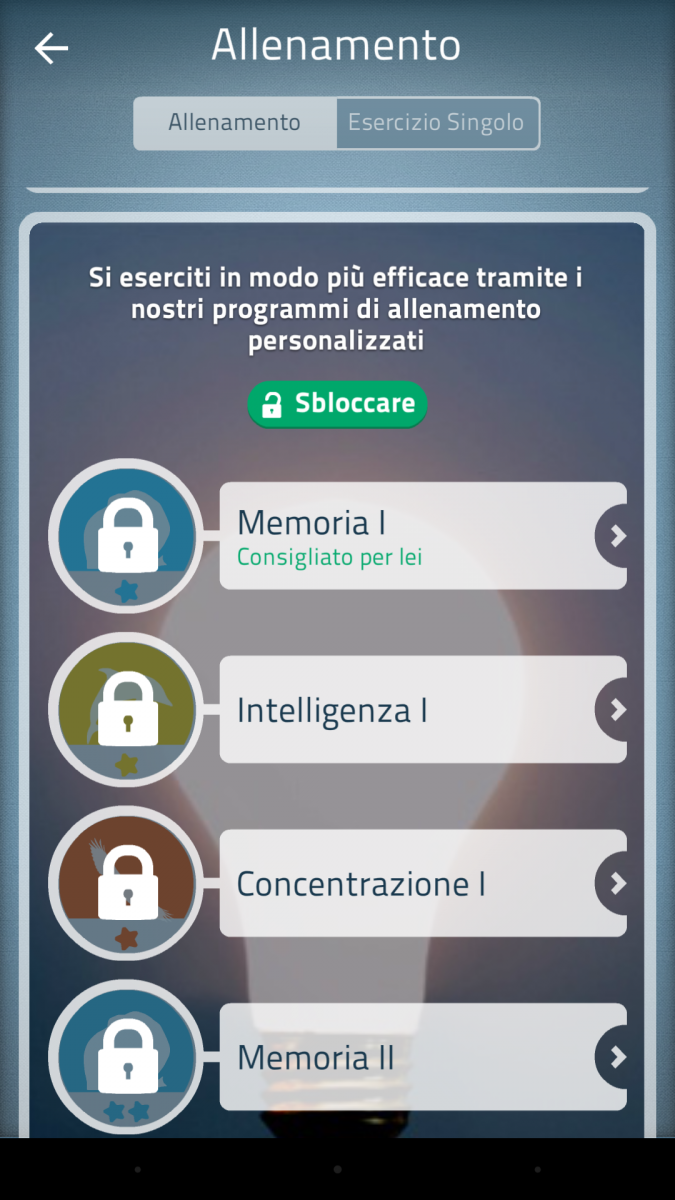Tap the locked Concentrazione I circle icon

click(x=126, y=883)
